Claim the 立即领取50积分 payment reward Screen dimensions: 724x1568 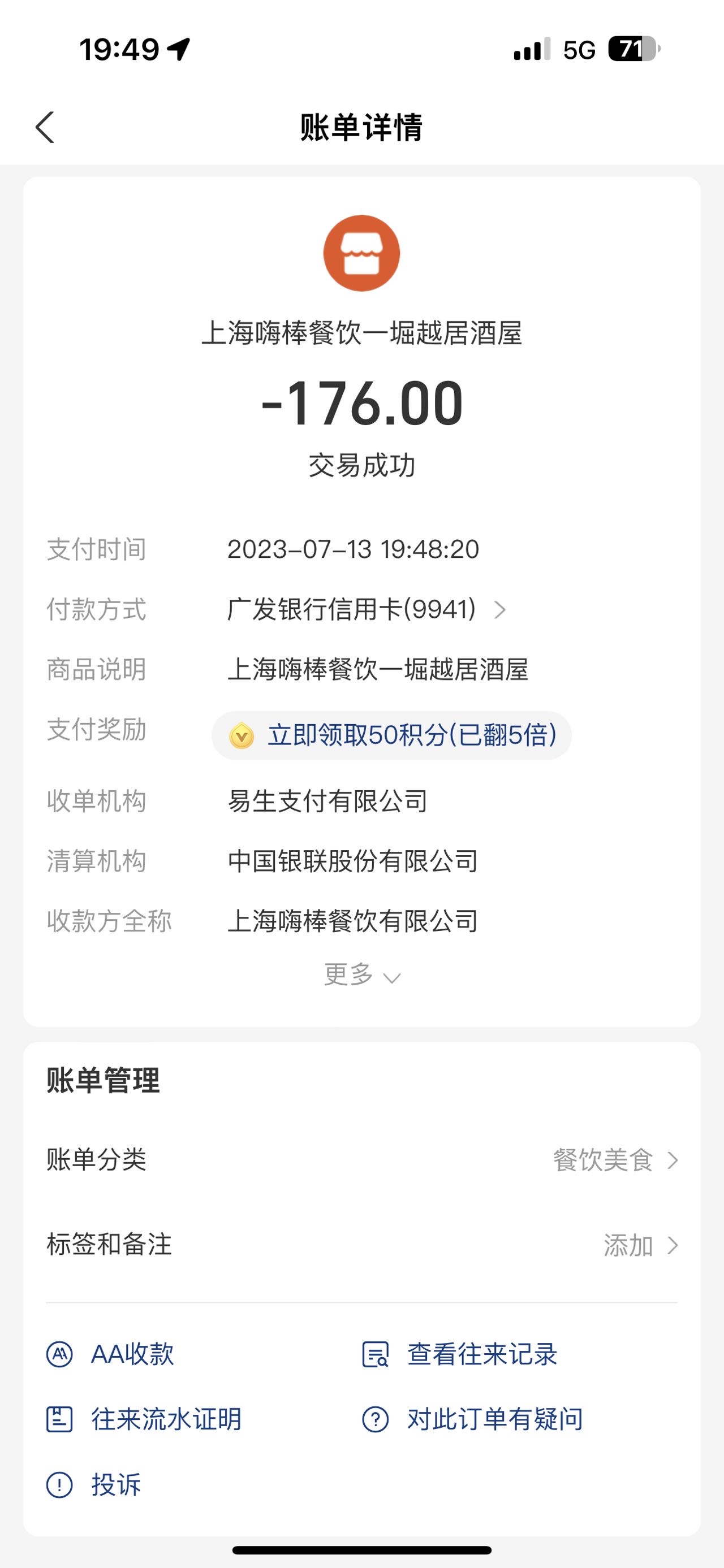click(391, 735)
